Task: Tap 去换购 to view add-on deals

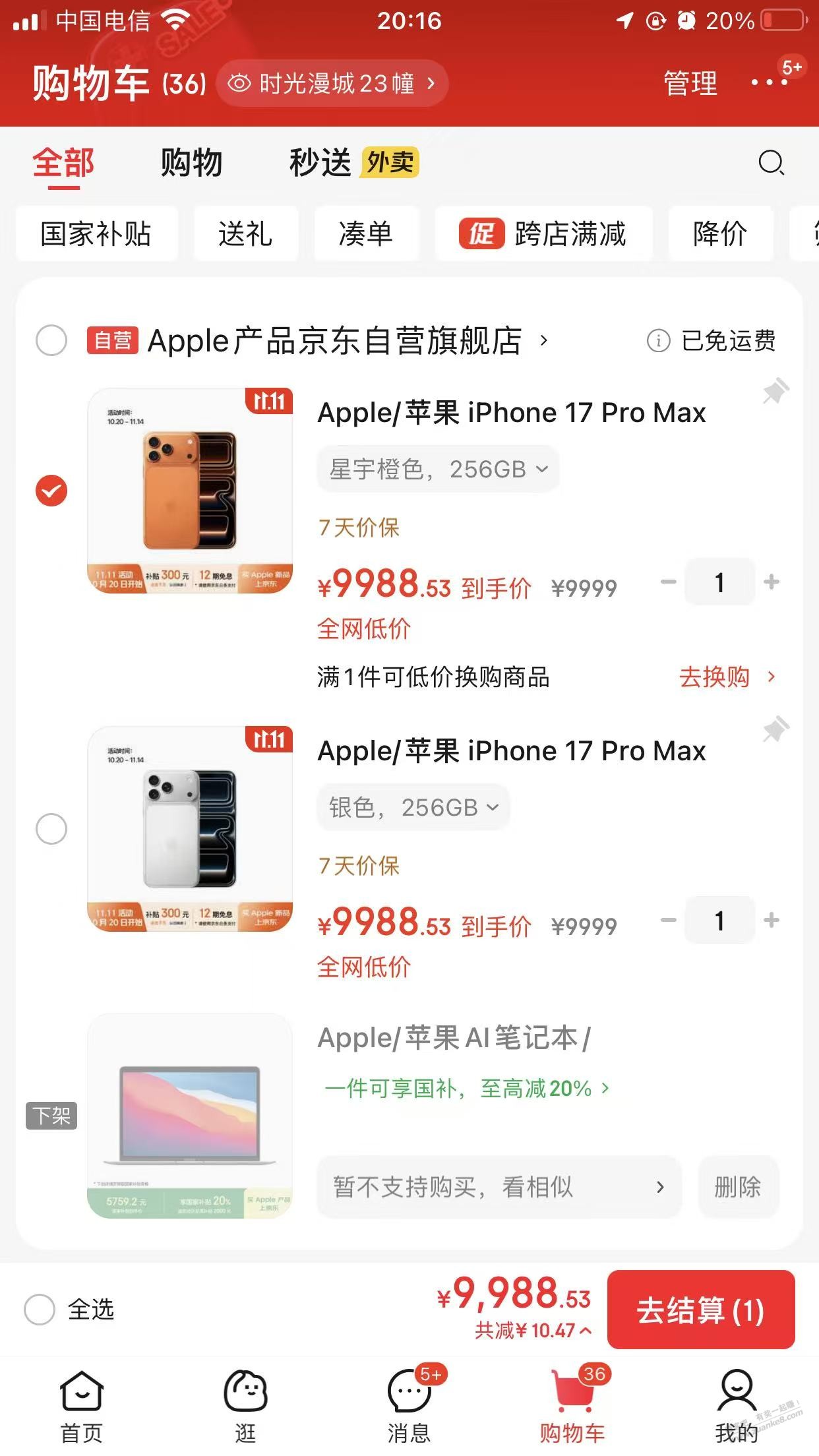Action: click(727, 677)
